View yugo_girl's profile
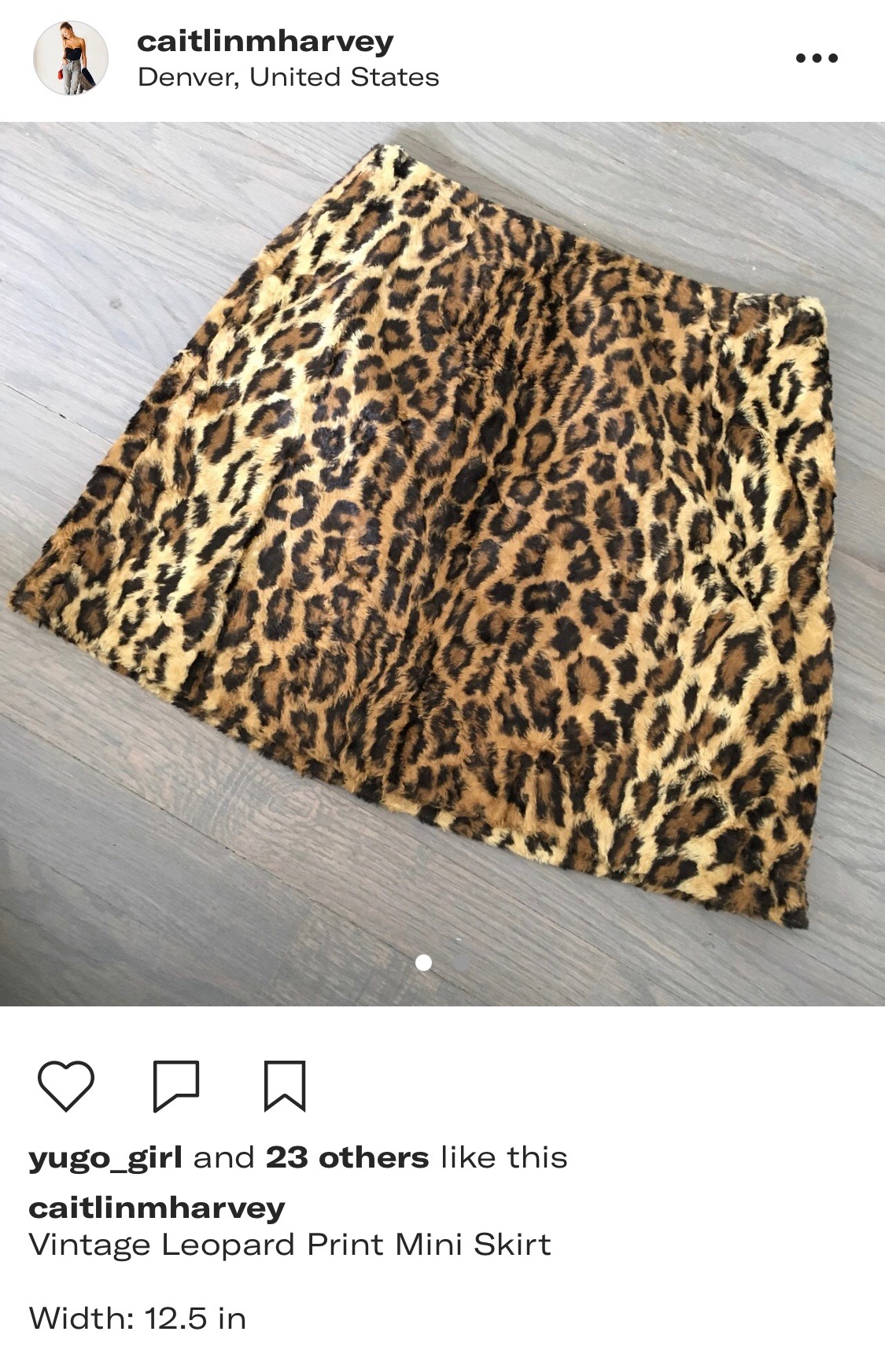Screen dimensions: 885x1372 click(105, 1157)
